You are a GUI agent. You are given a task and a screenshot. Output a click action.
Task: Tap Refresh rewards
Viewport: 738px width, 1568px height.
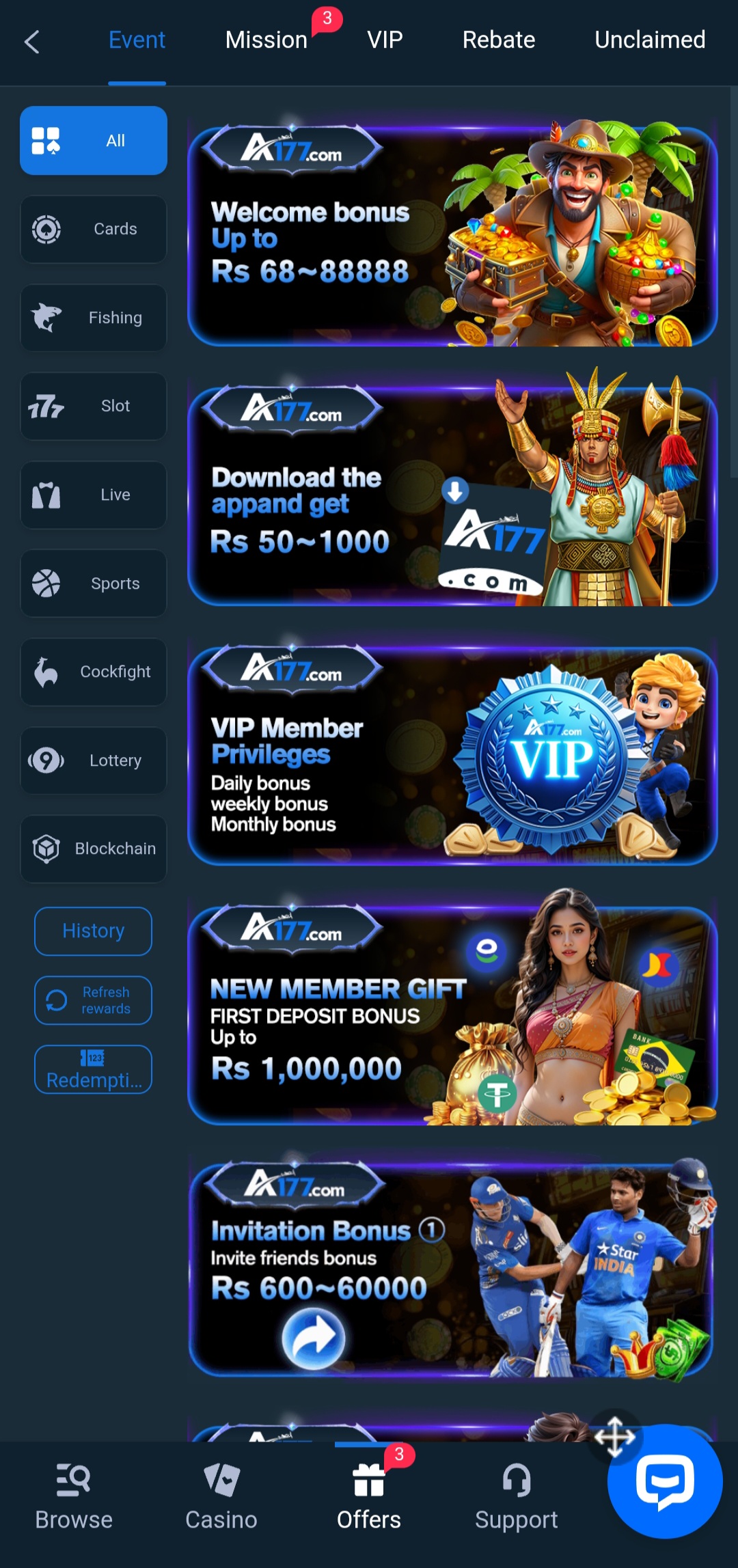coord(94,1000)
